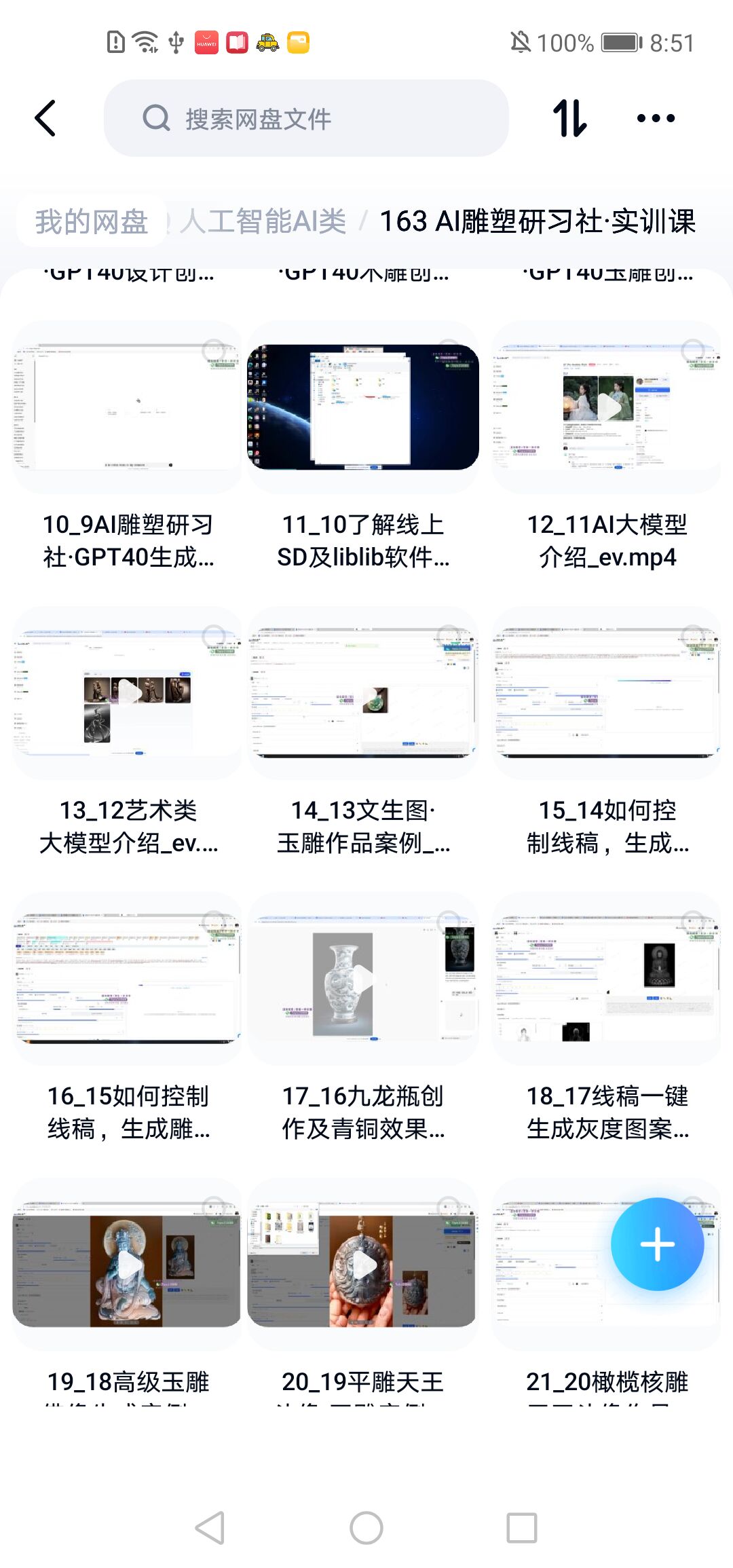Screen dimensions: 733x1568
Task: Go to 人工智能AI类 folder breadcrumb
Action: 263,221
